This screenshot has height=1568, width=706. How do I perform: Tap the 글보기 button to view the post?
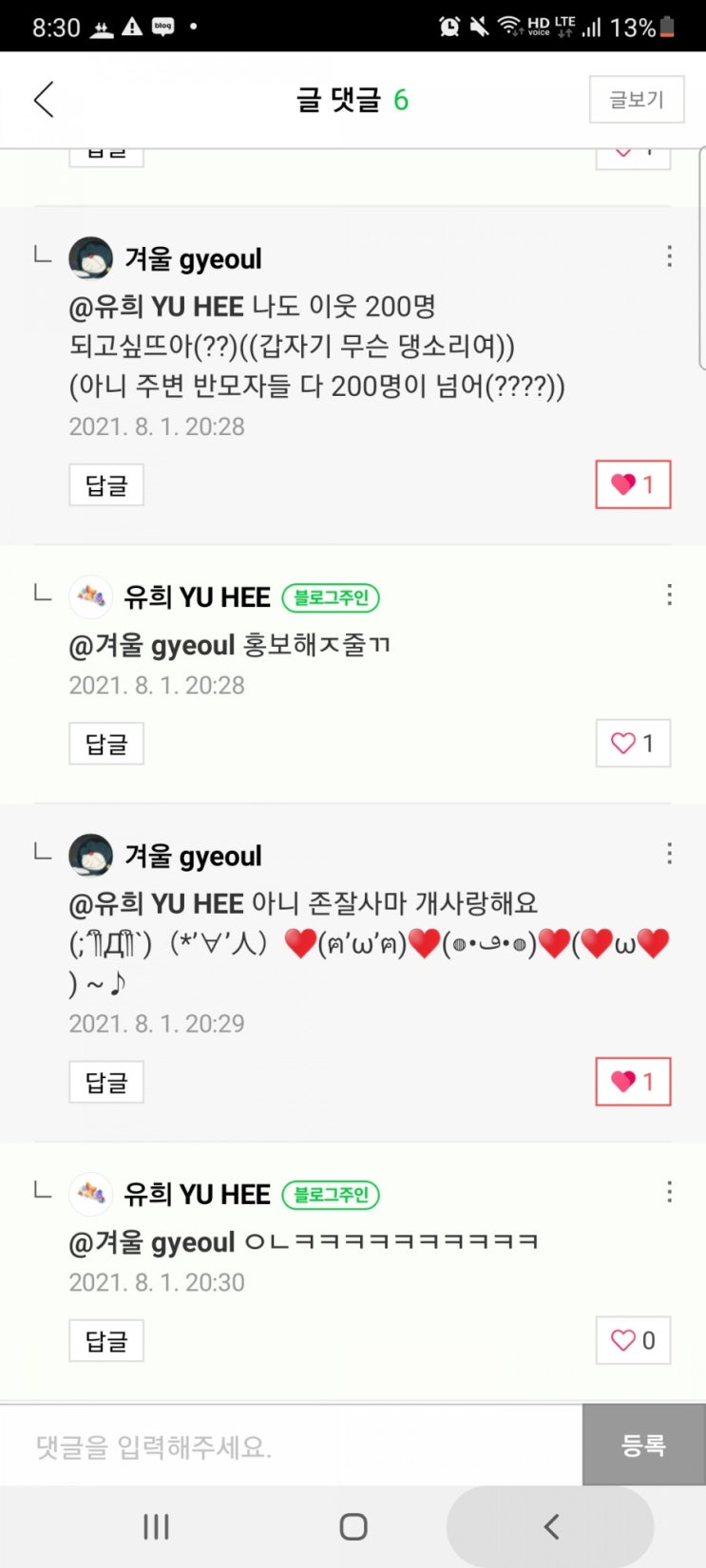pyautogui.click(x=636, y=99)
